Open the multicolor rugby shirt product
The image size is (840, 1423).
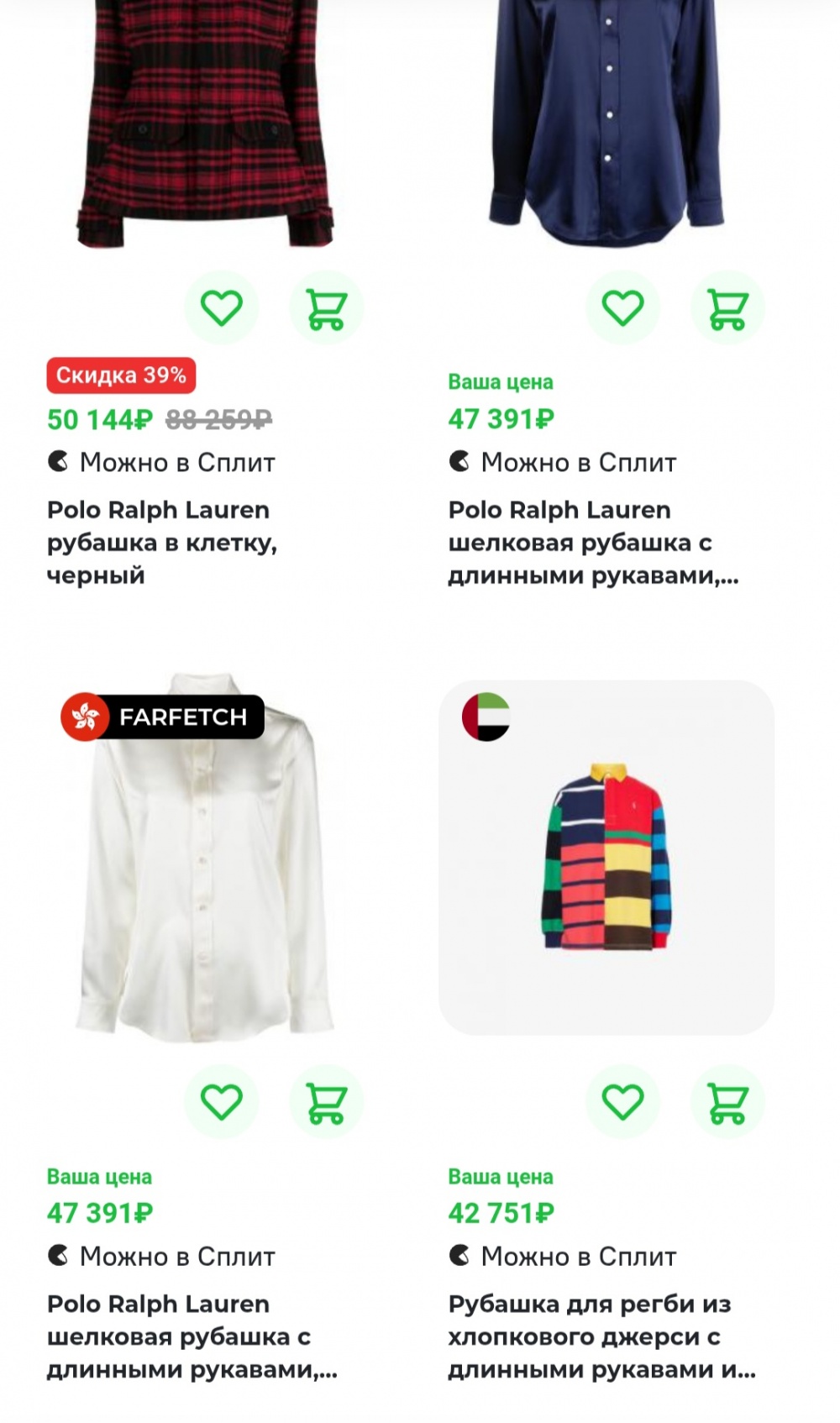click(606, 857)
